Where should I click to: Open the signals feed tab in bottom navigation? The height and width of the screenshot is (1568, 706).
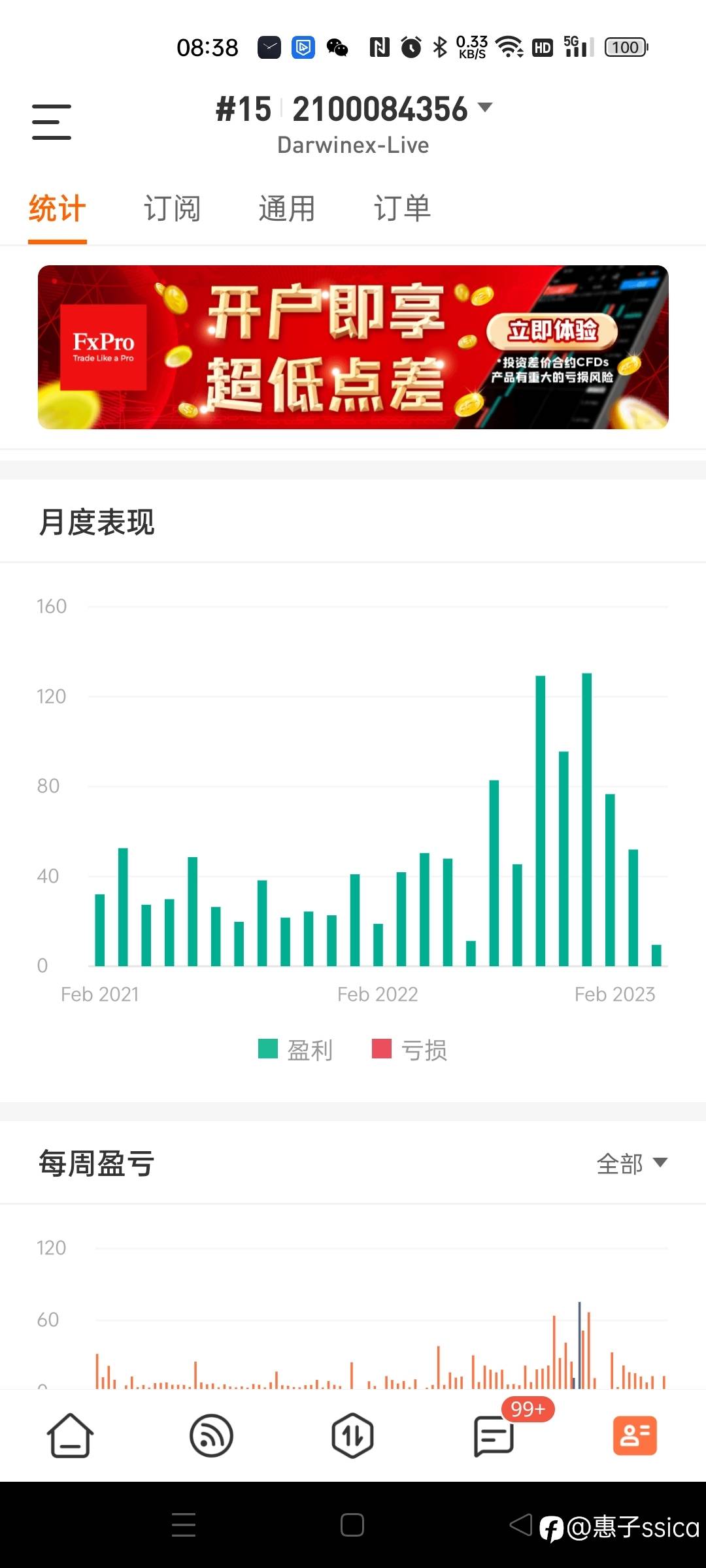pyautogui.click(x=211, y=1435)
